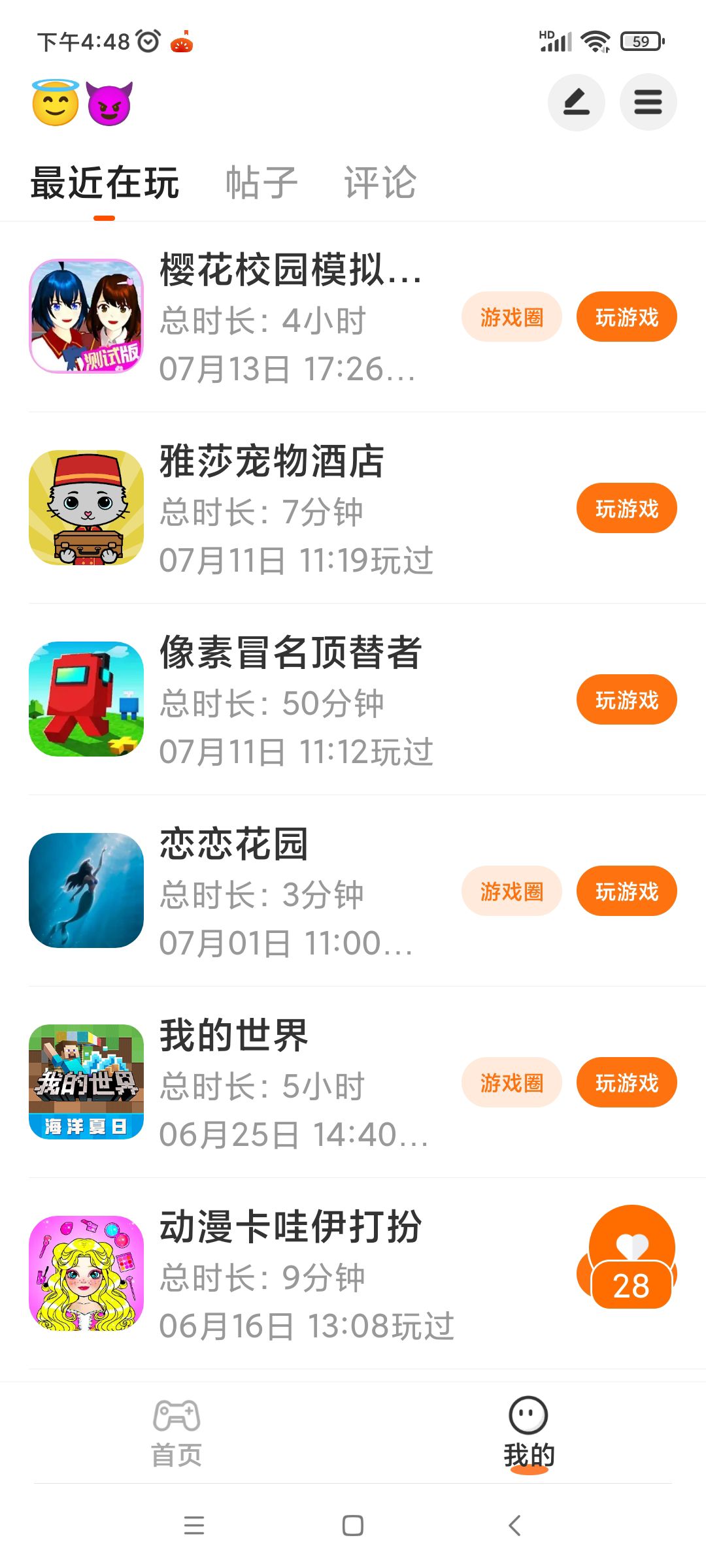
Task: Open 游戏圈 for 樱花校园模拟器
Action: tap(511, 317)
